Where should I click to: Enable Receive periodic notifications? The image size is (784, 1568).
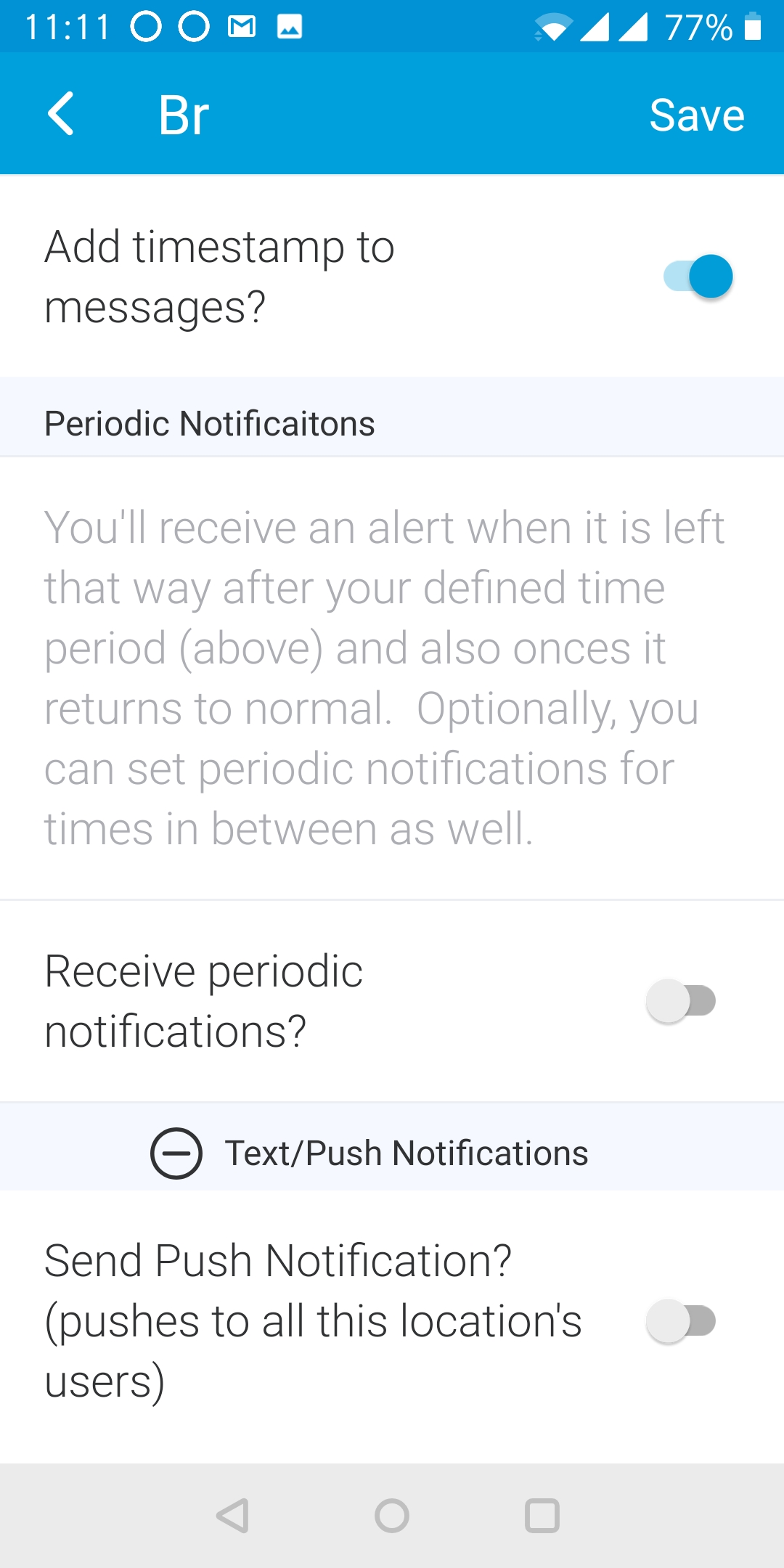(681, 1001)
